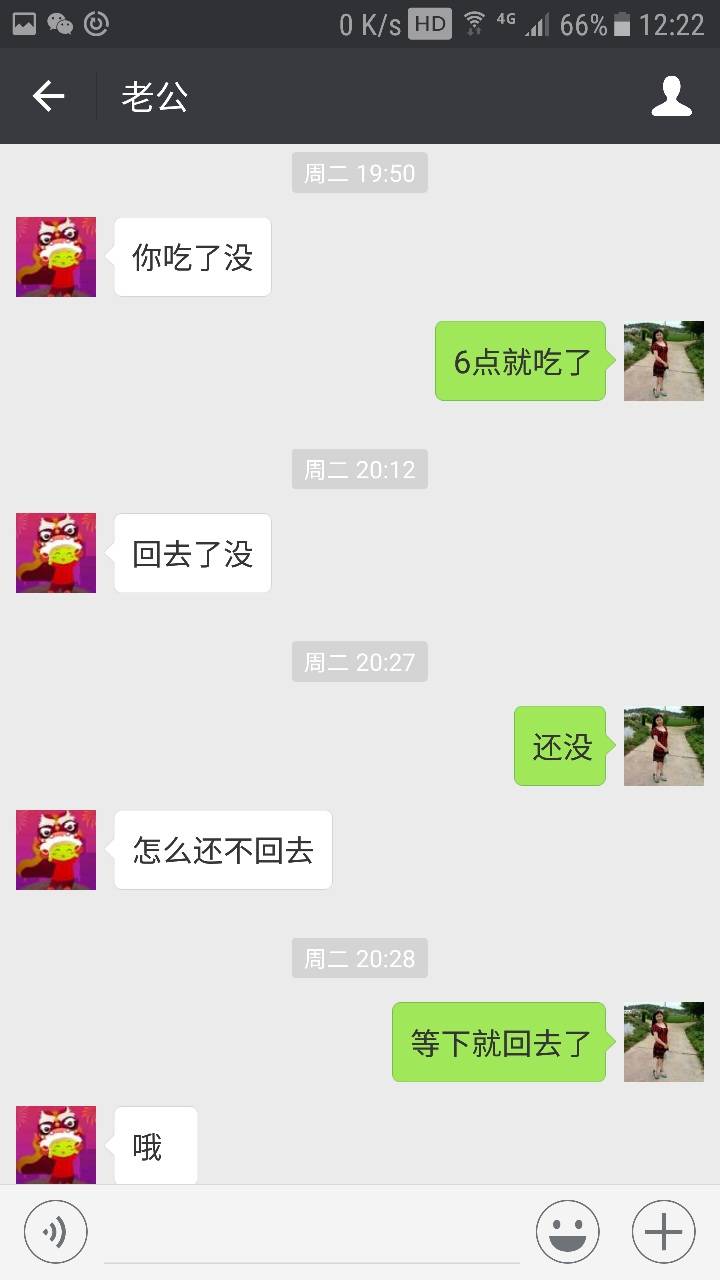This screenshot has width=720, height=1280.
Task: Switch to voice message input
Action: point(56,1232)
